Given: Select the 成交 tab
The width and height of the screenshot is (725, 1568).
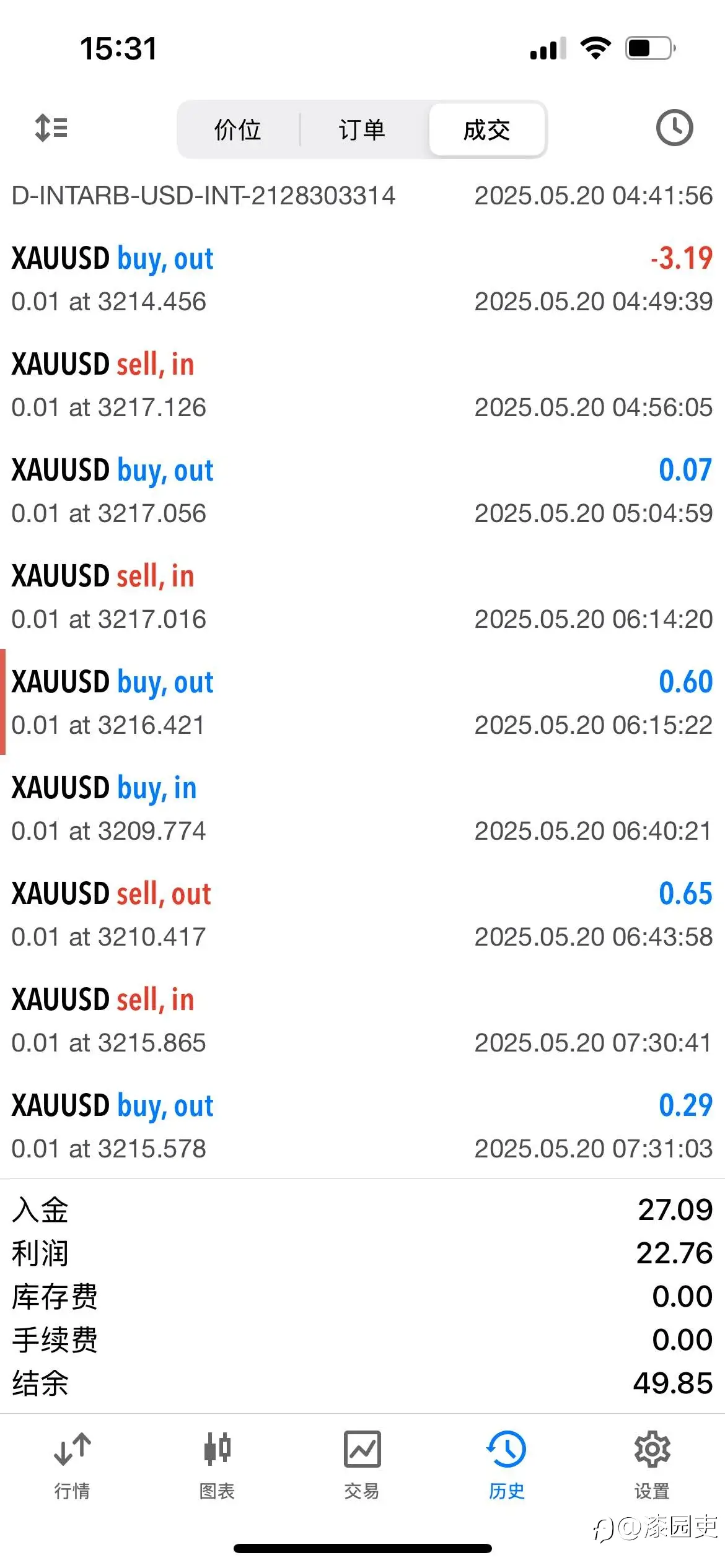Looking at the screenshot, I should (x=487, y=129).
